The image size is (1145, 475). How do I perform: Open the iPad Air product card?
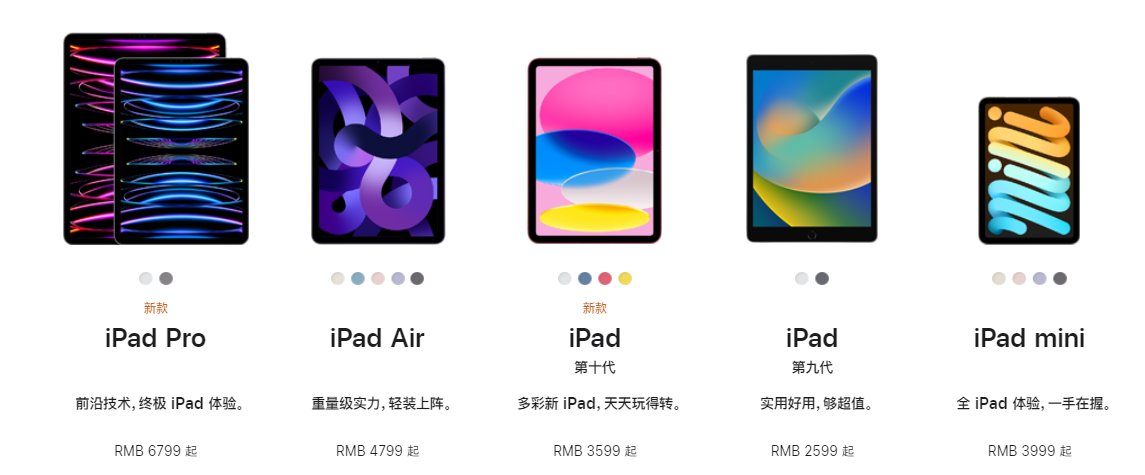[x=377, y=338]
